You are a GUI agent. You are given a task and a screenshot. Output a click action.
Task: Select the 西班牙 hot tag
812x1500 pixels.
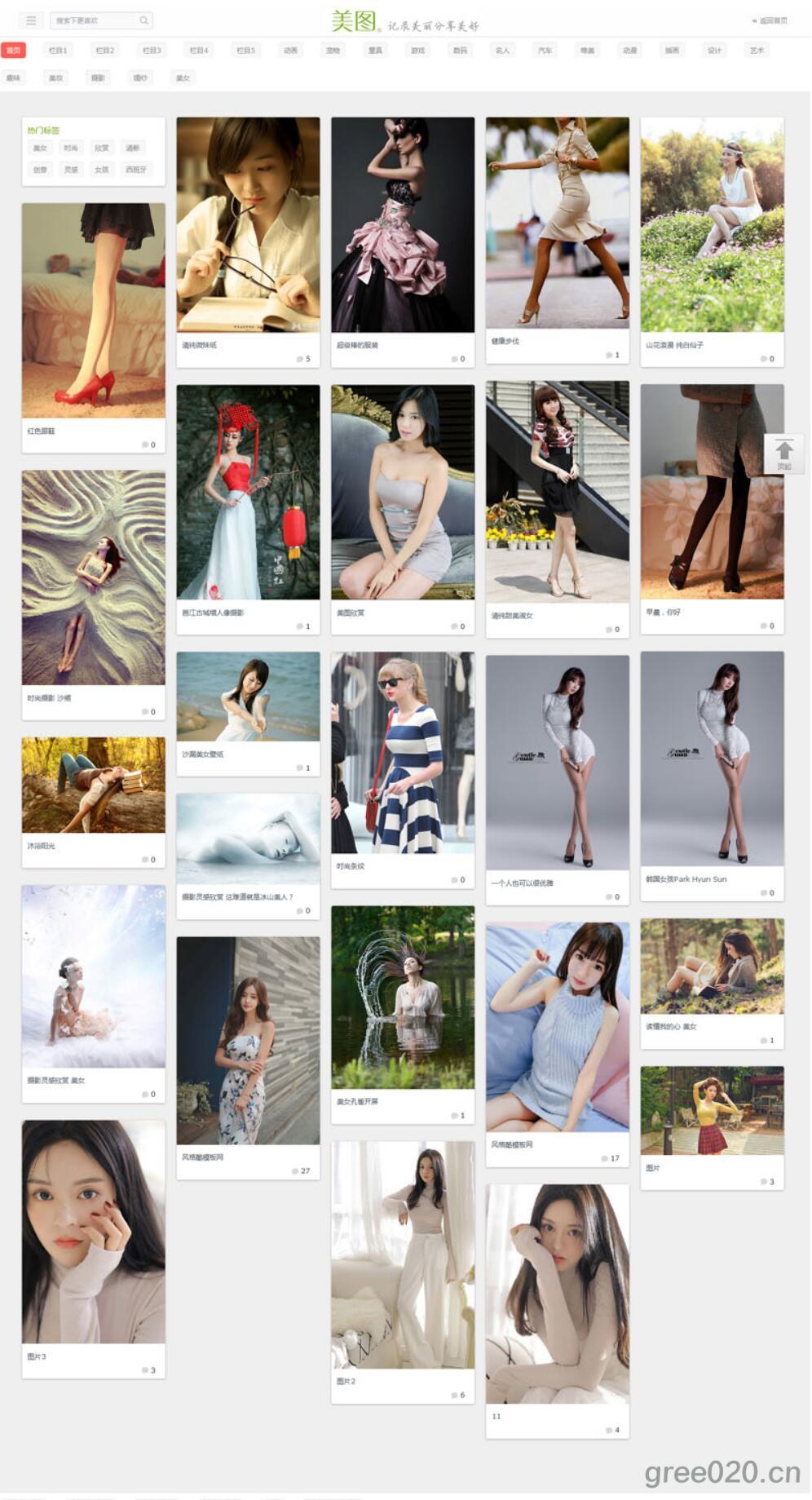135,170
